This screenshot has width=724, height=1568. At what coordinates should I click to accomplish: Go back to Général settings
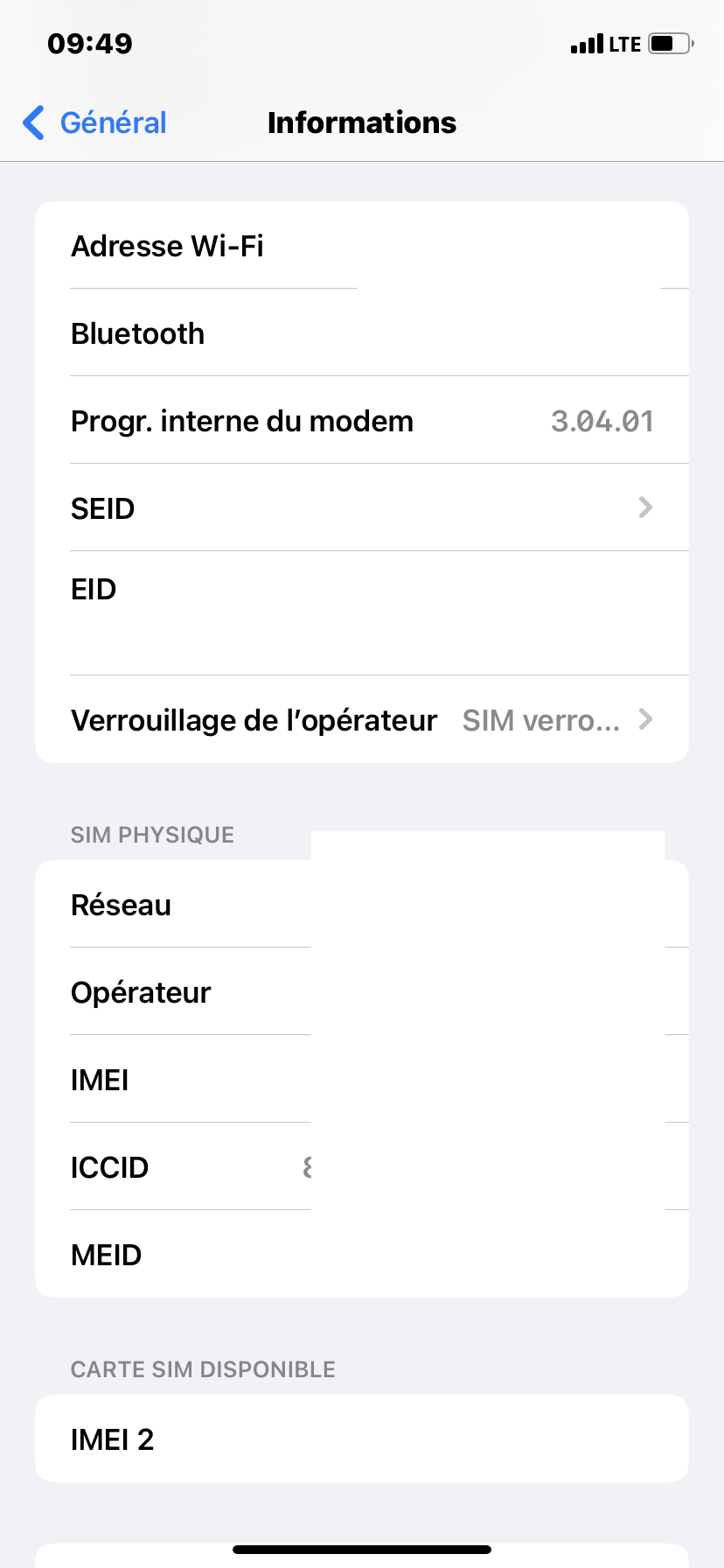(95, 122)
